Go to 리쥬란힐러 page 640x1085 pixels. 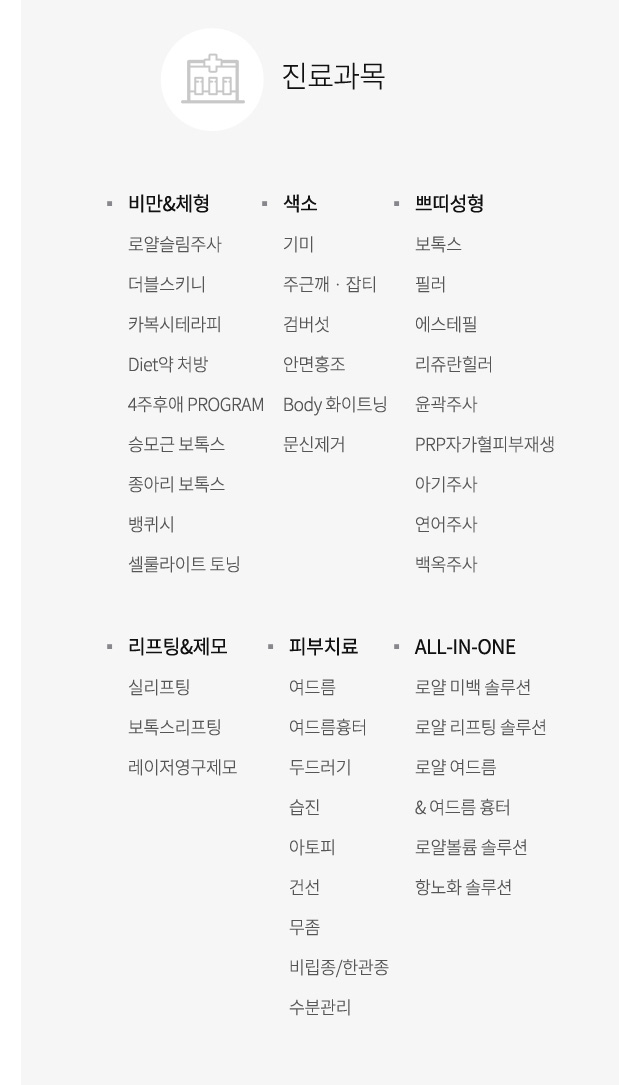pyautogui.click(x=454, y=365)
